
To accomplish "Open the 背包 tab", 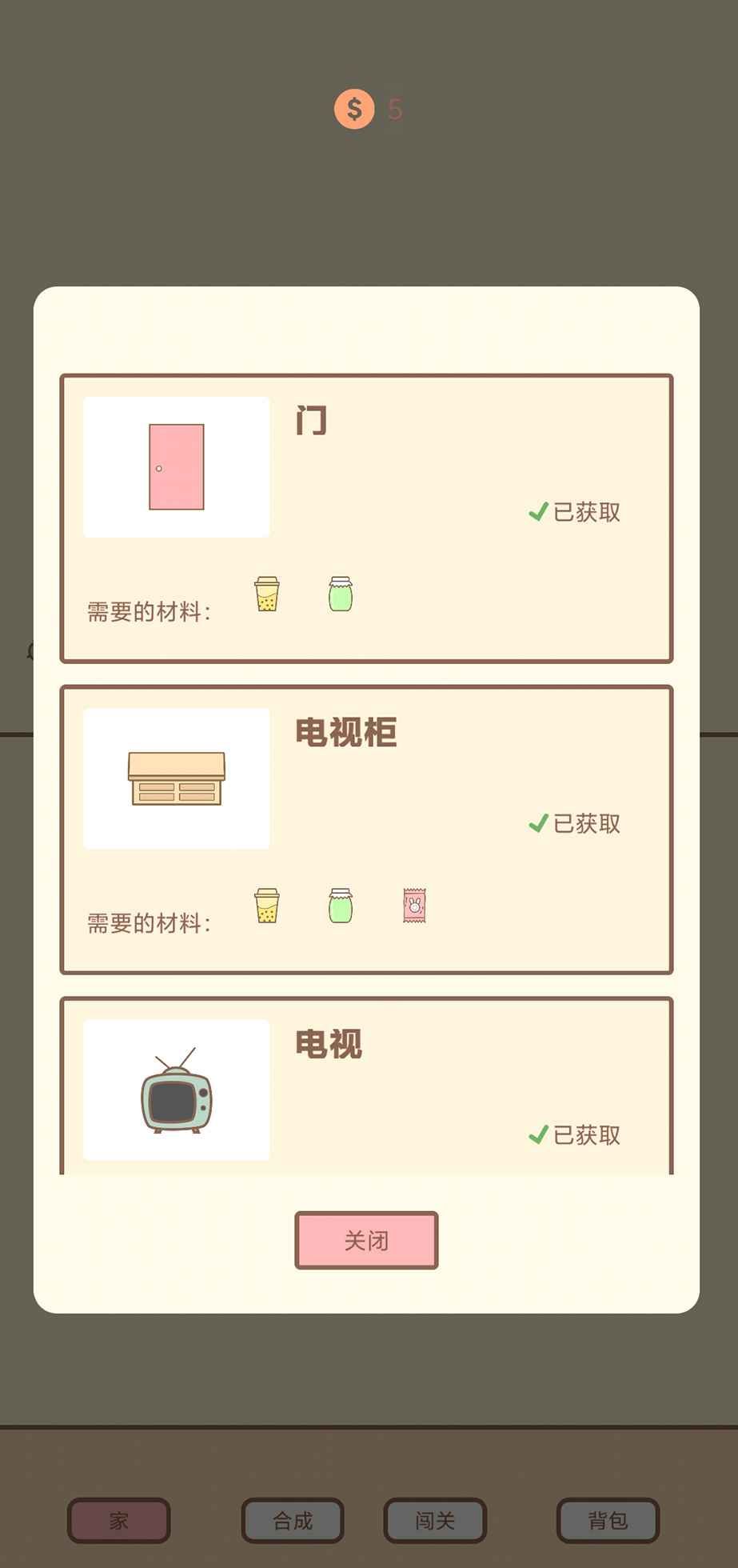I will pyautogui.click(x=608, y=1520).
